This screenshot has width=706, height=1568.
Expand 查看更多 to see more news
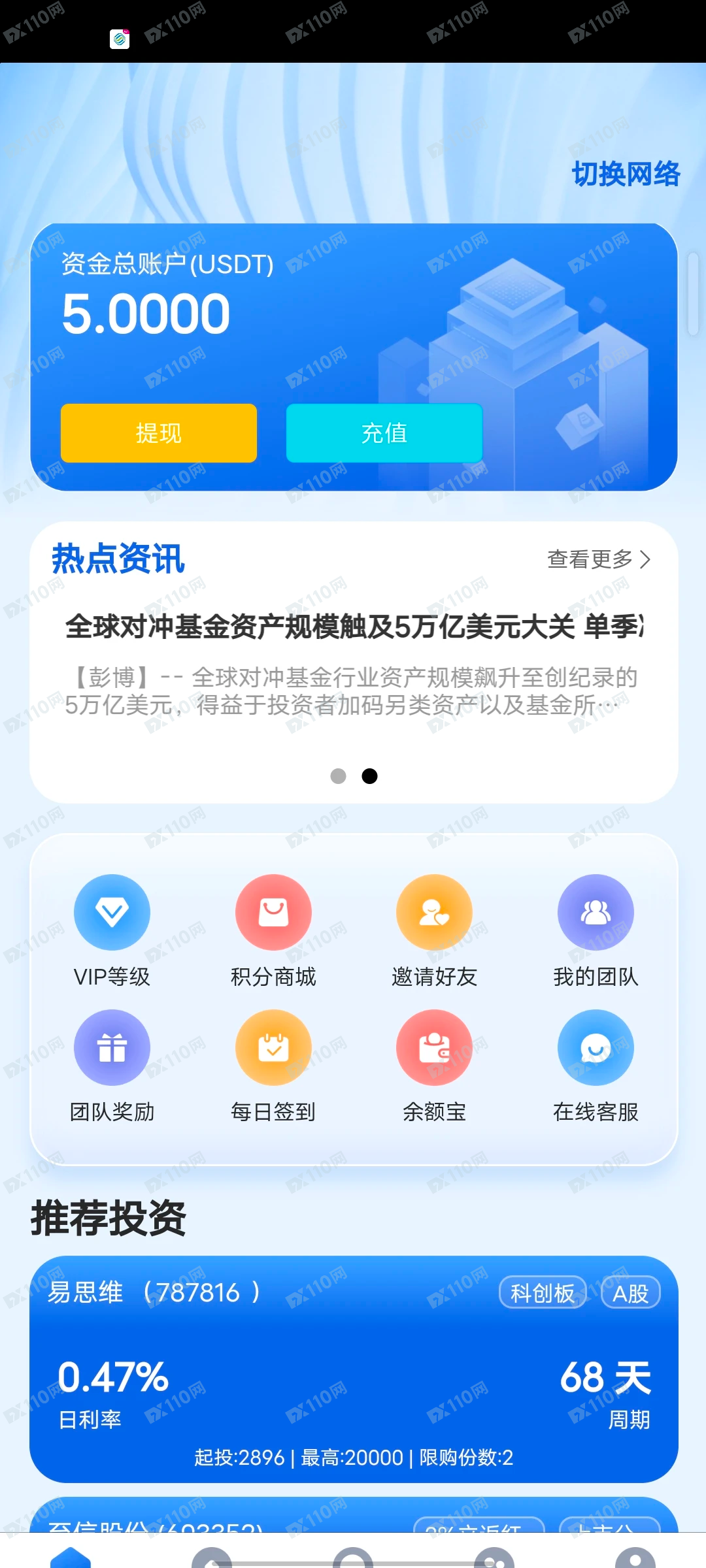599,559
